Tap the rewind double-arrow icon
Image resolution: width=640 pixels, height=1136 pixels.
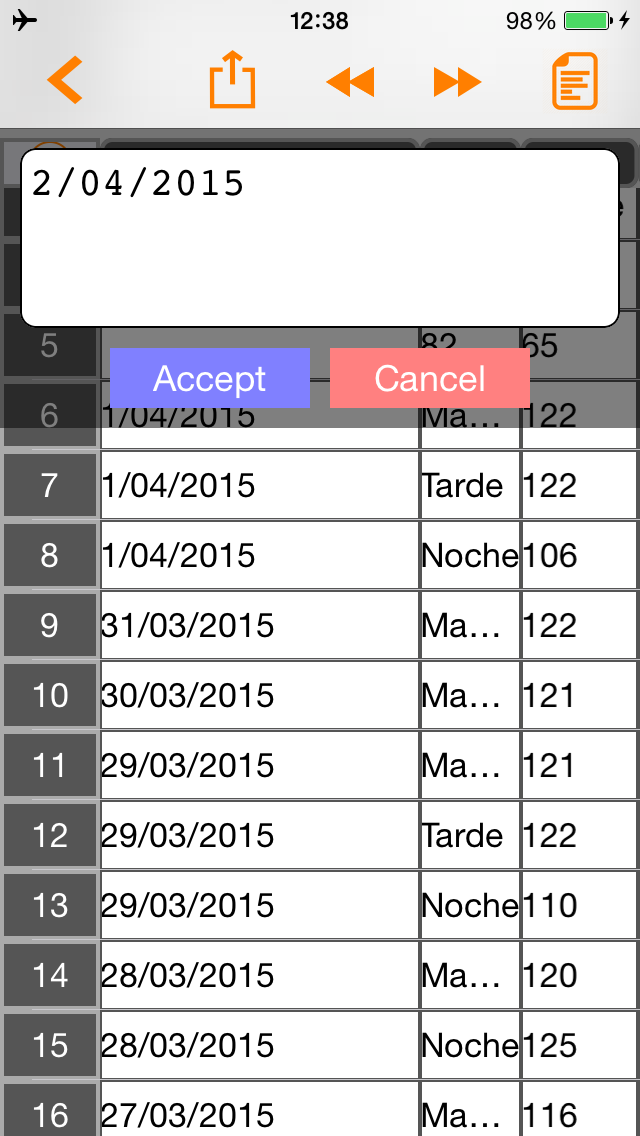point(350,82)
